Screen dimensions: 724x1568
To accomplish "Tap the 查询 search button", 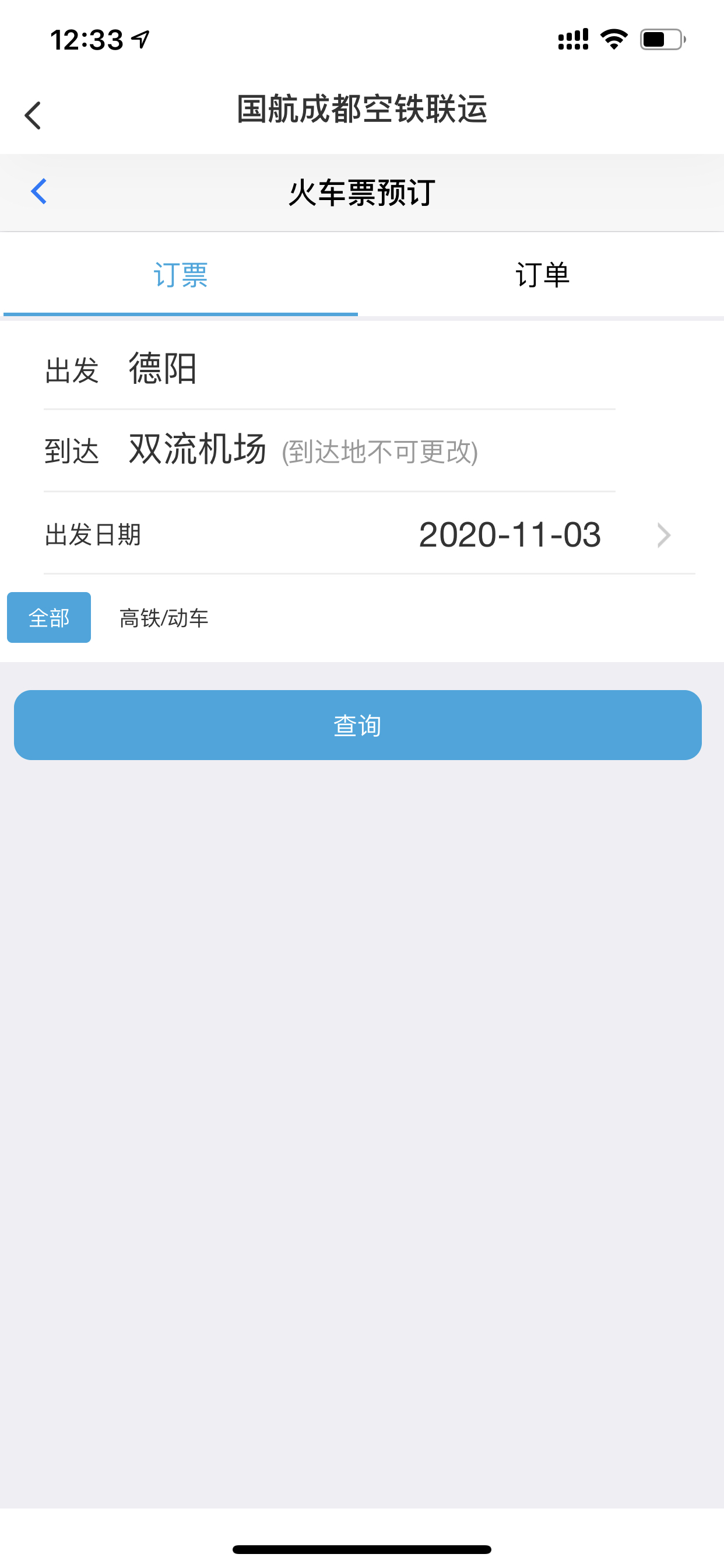I will click(x=358, y=725).
